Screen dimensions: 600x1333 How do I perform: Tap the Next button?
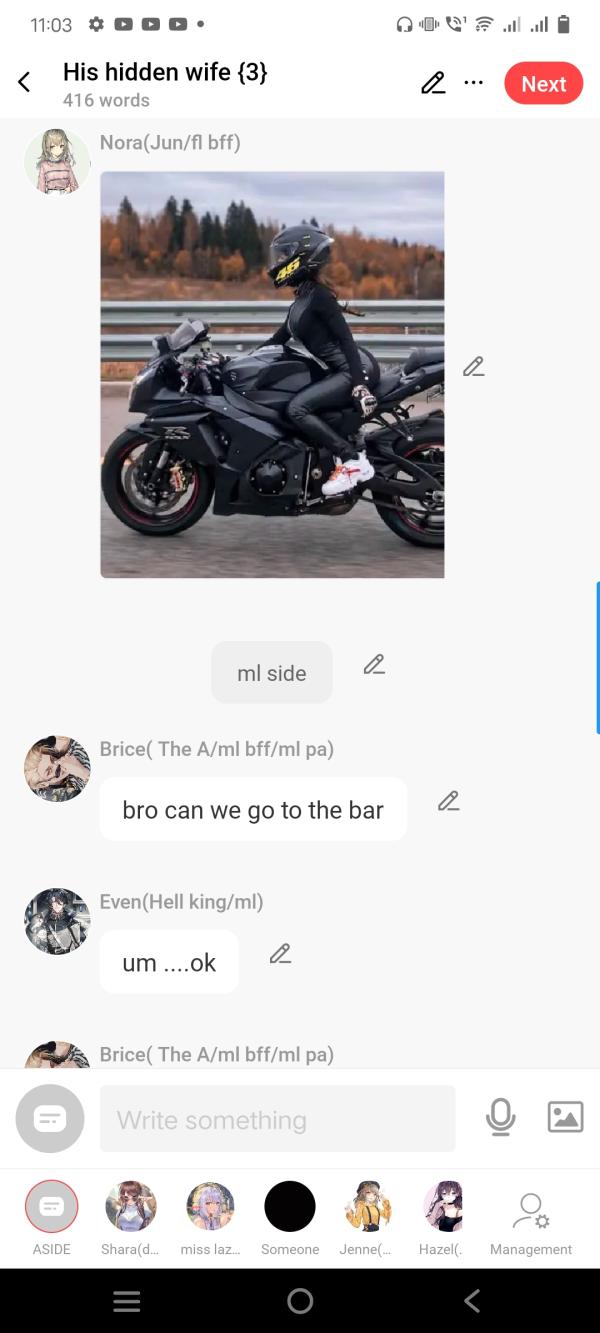coord(543,84)
